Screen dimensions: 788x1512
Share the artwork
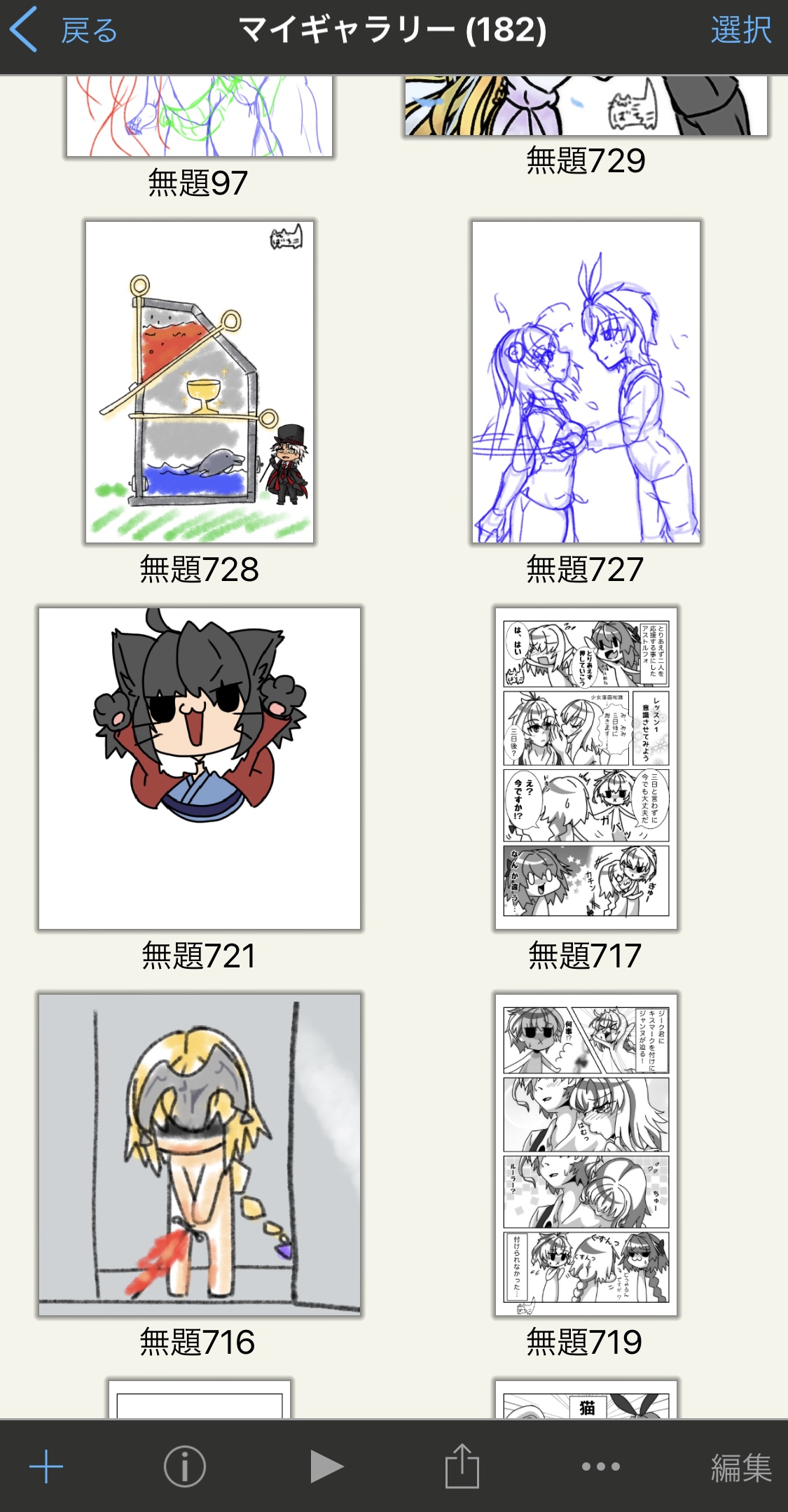[x=462, y=1466]
